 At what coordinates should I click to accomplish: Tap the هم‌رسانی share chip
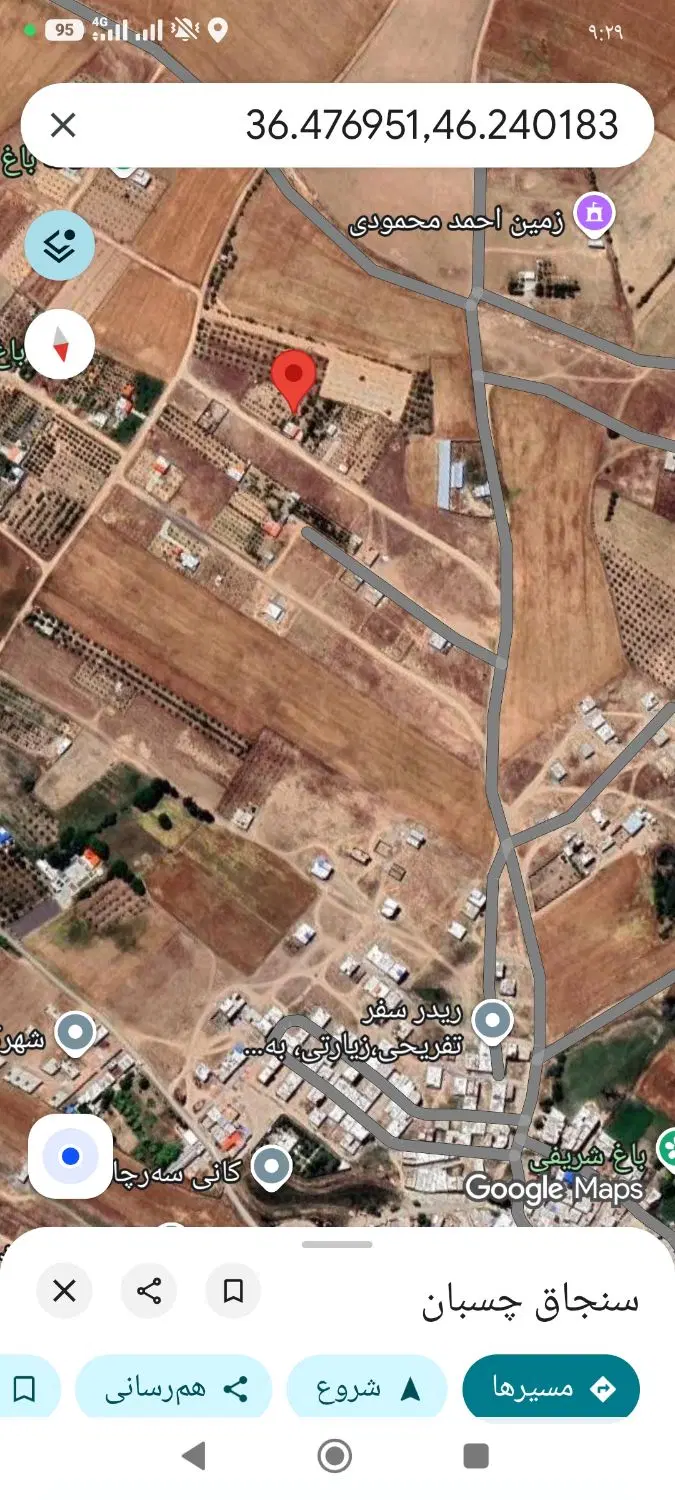(175, 1388)
